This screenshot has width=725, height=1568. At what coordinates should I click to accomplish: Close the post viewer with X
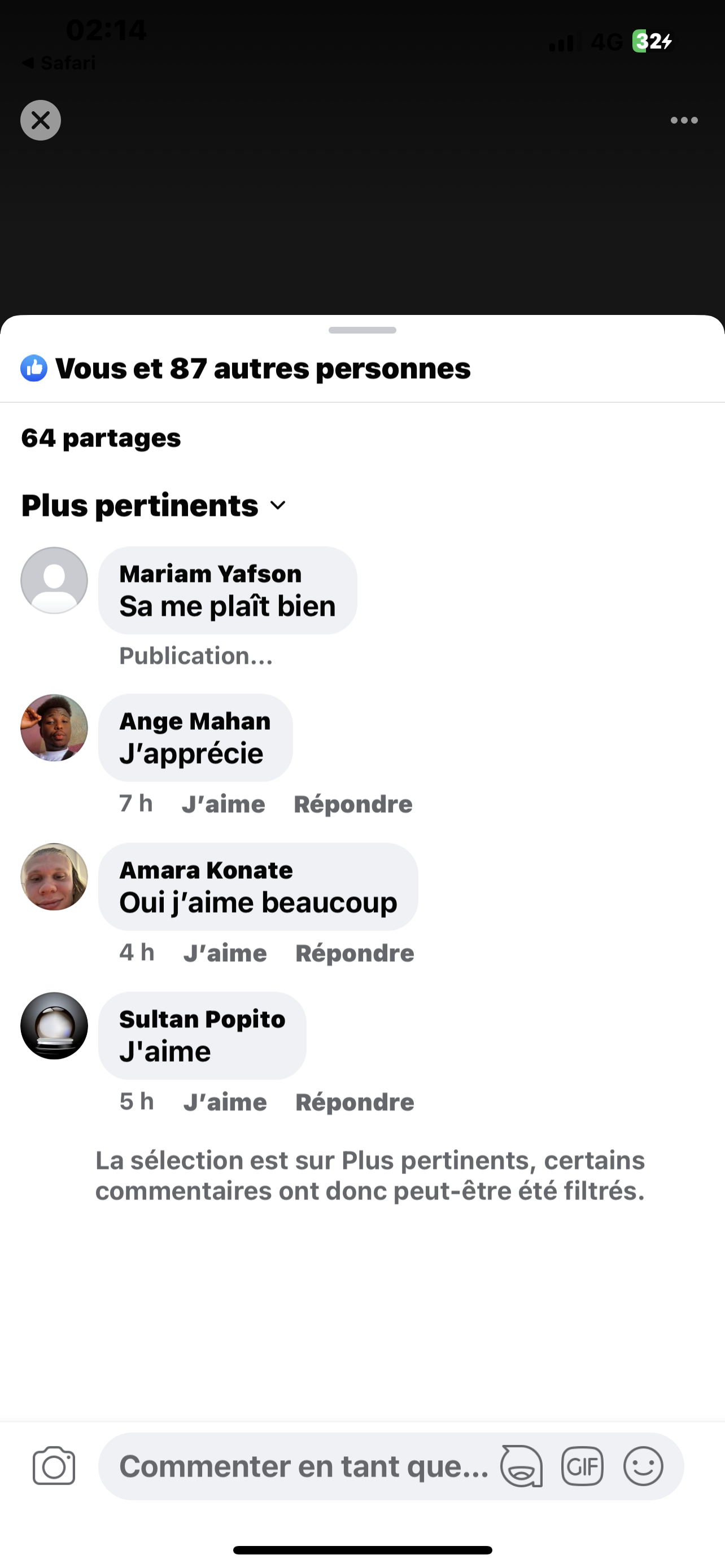point(41,121)
